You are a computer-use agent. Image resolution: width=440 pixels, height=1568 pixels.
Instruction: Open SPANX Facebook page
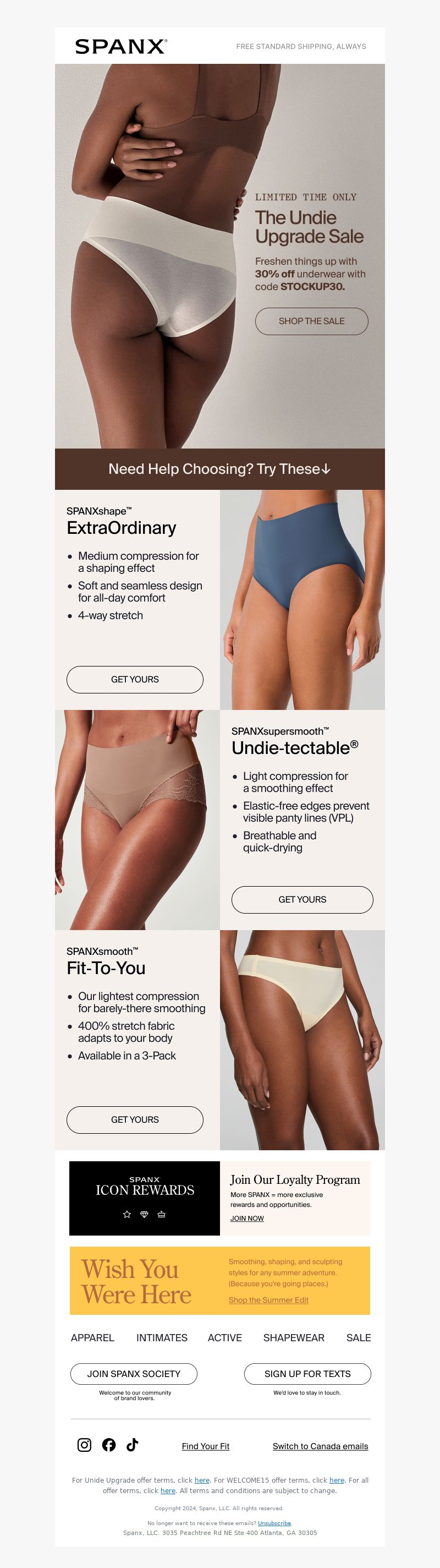point(109,1445)
